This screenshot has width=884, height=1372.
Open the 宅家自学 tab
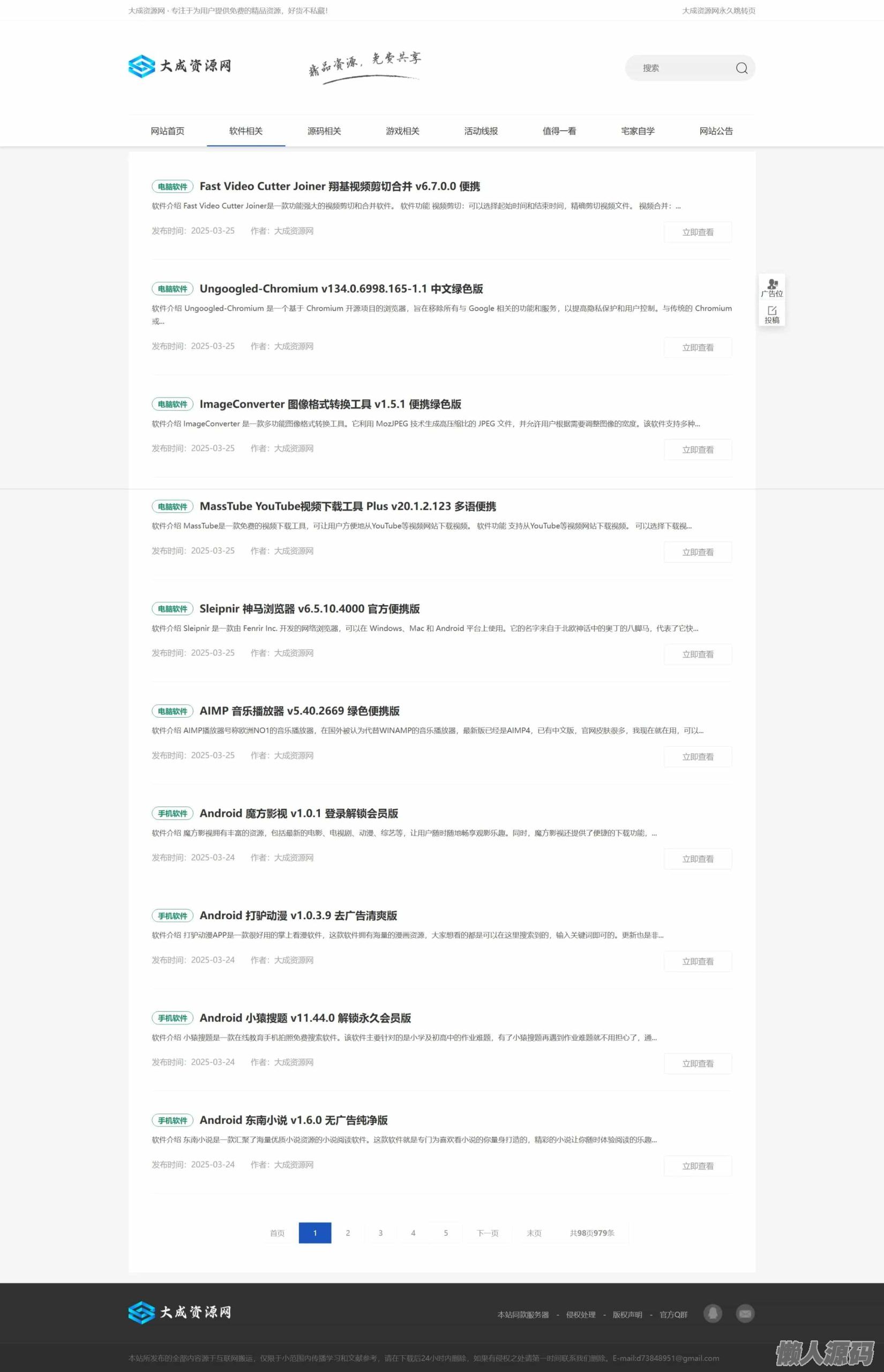click(637, 131)
